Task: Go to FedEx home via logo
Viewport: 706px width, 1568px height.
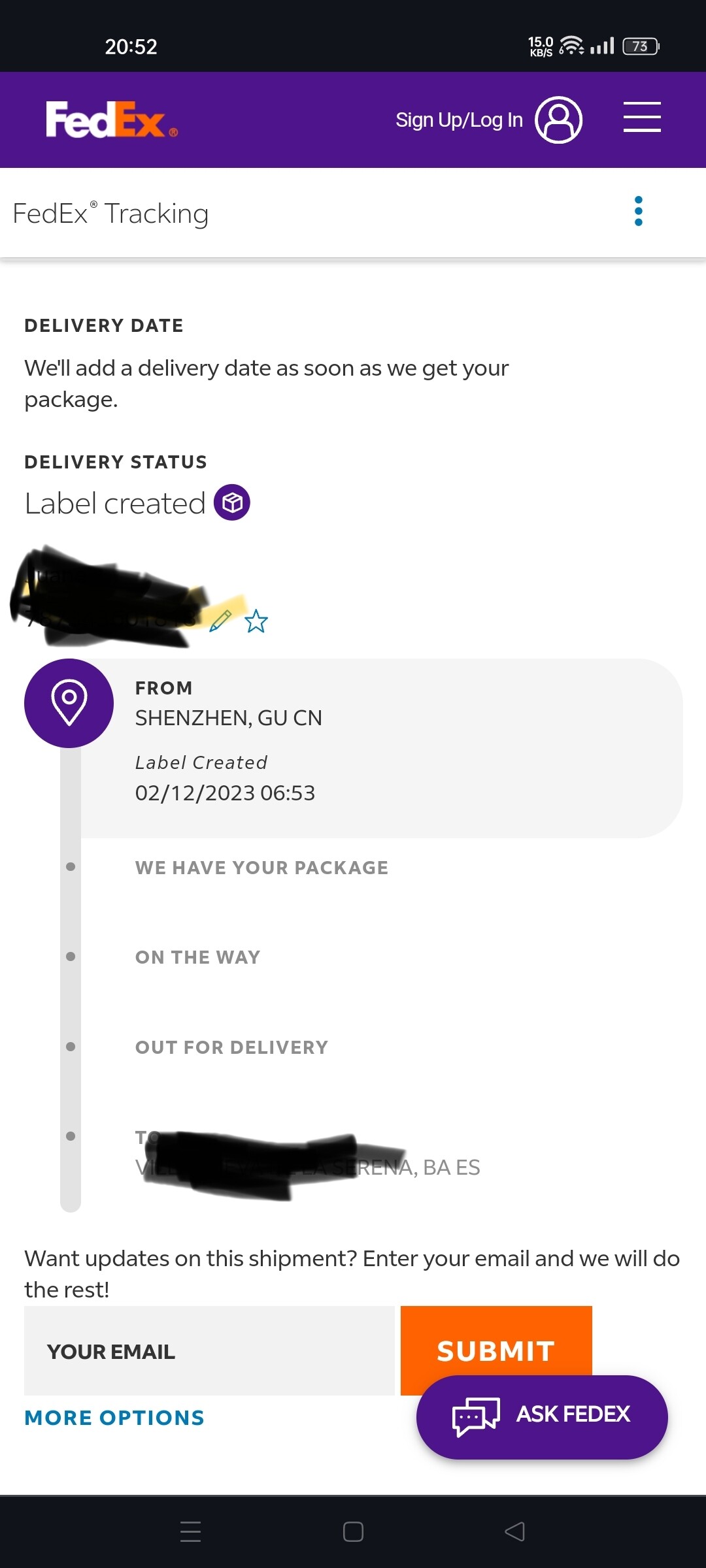Action: coord(112,120)
